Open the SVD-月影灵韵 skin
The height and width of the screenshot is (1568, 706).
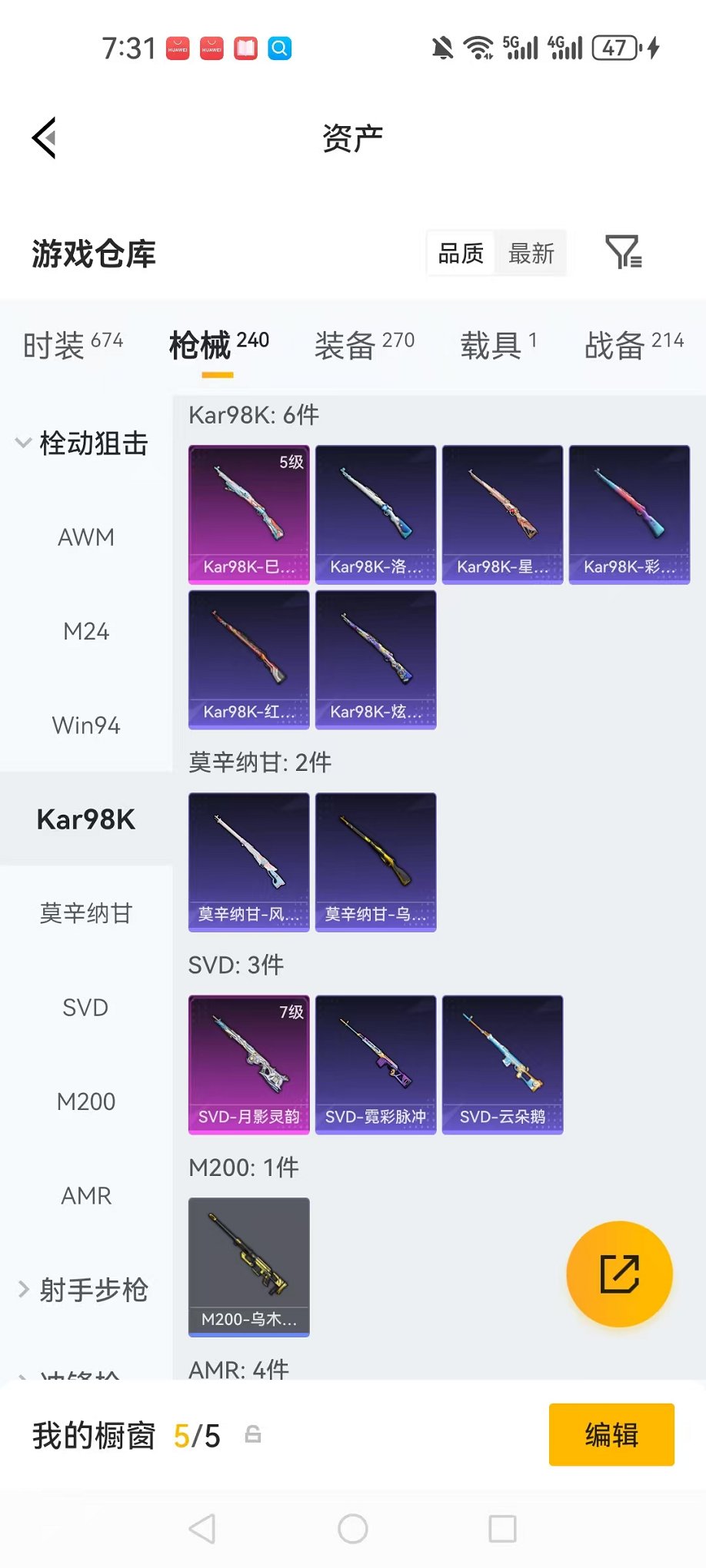(x=248, y=1065)
